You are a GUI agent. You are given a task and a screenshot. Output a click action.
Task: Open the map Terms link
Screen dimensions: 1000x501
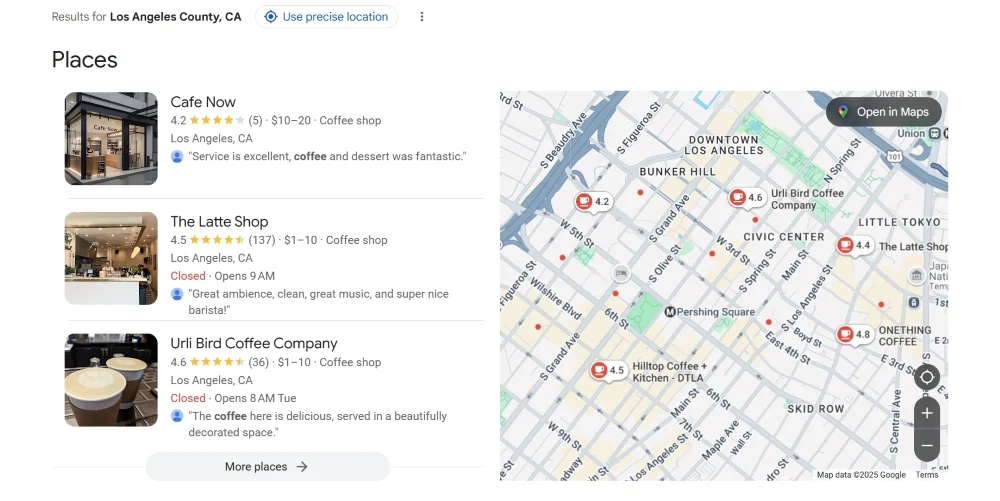[x=927, y=475]
